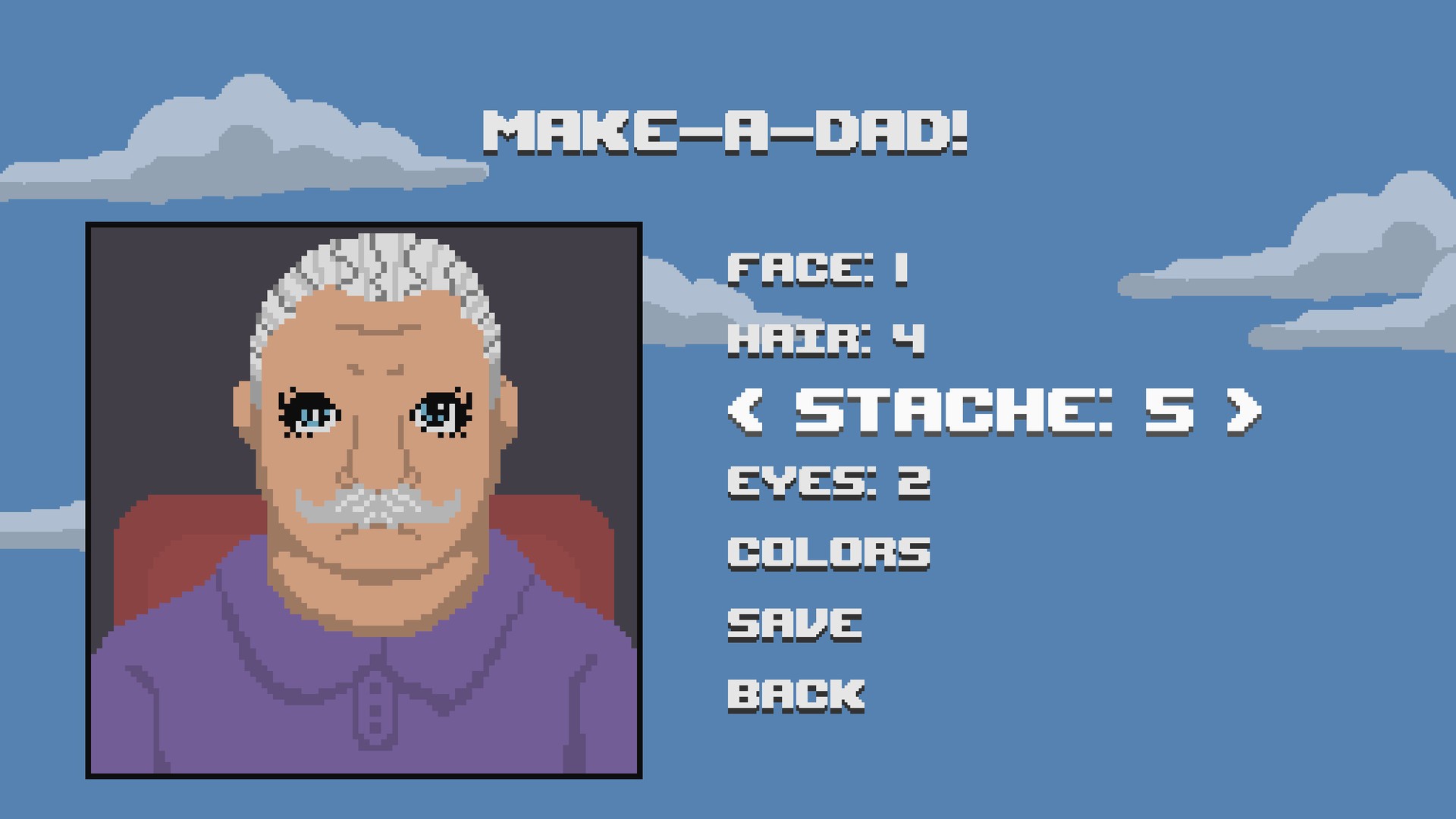Tap the left arrow beside Stache
Image resolution: width=1456 pixels, height=819 pixels.
pyautogui.click(x=745, y=410)
